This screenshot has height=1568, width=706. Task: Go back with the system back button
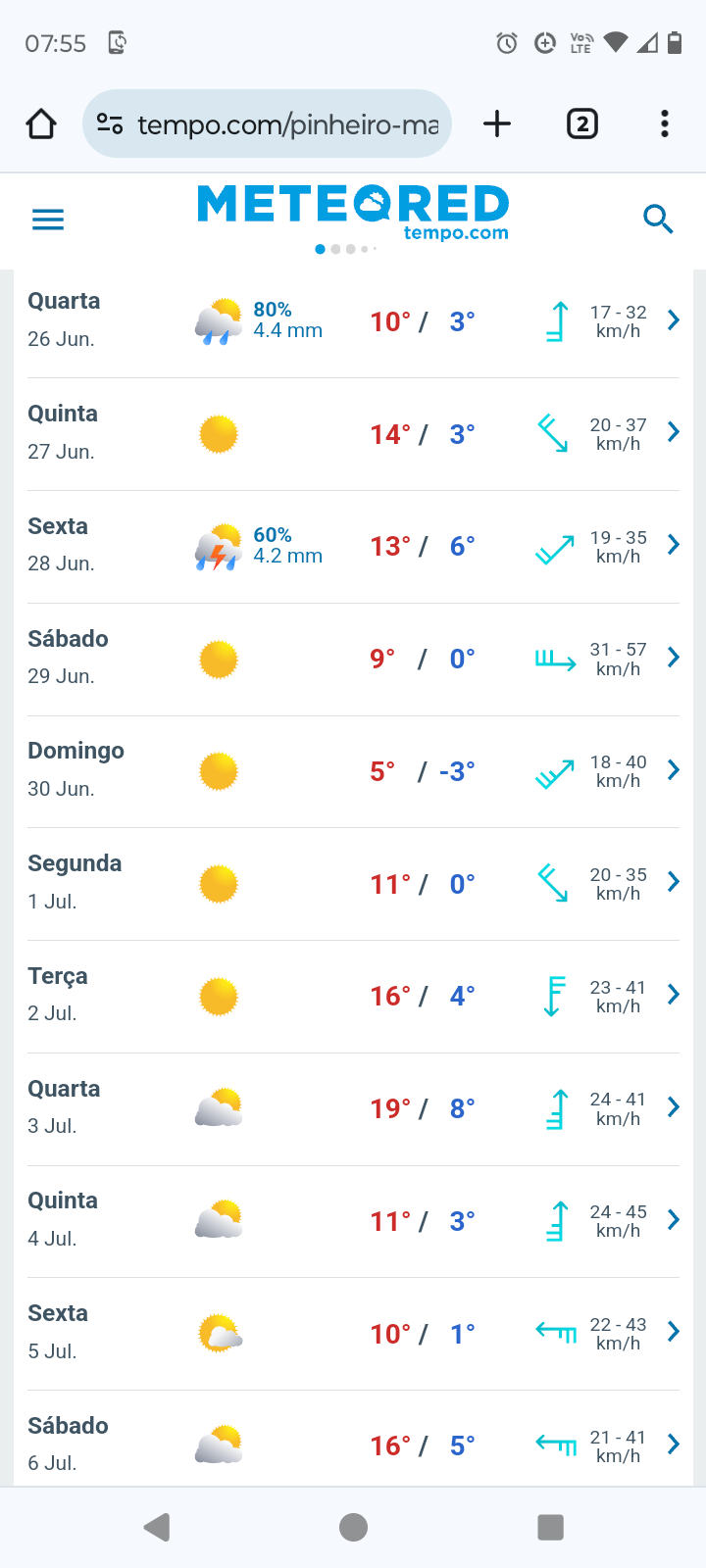157,1527
